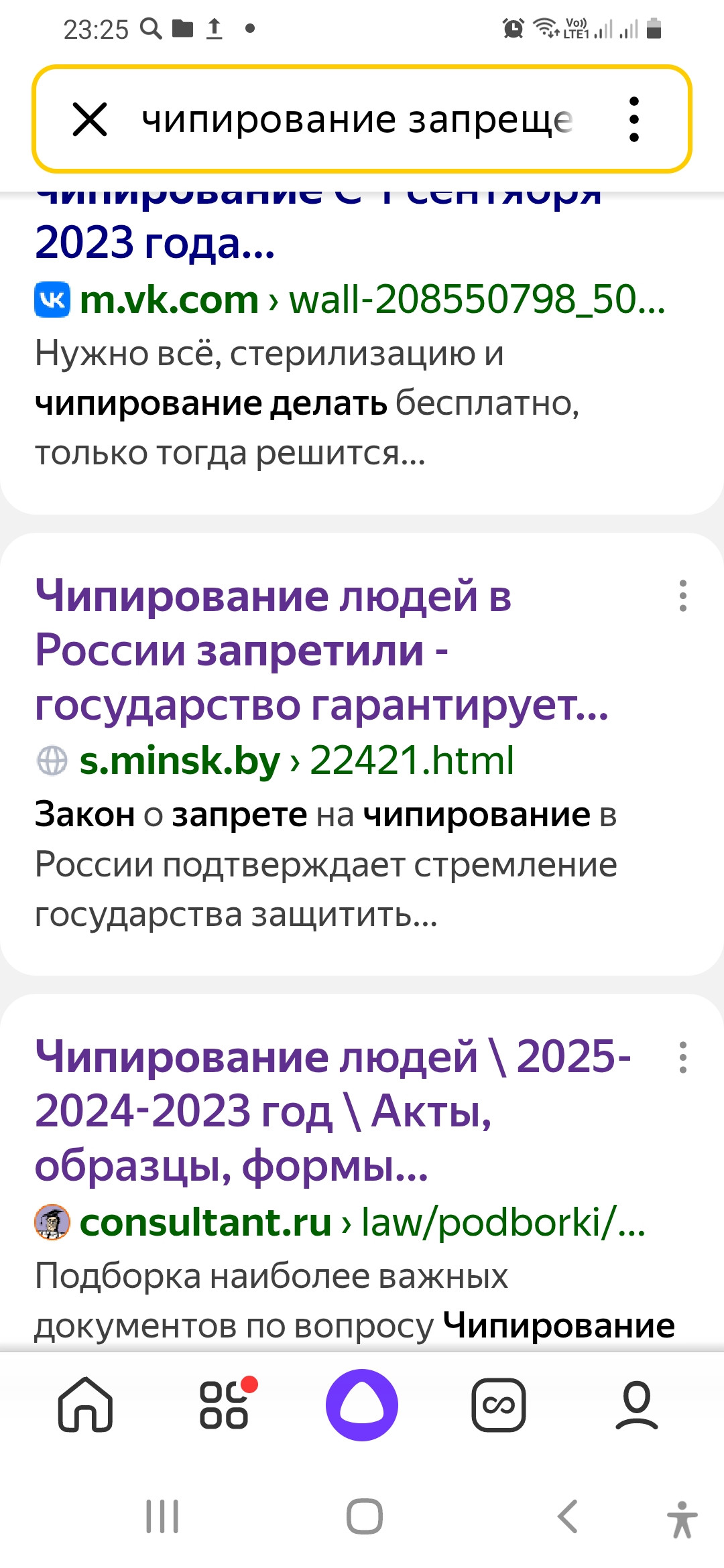
Task: Show recent apps from the navigation bar
Action: 163,1516
